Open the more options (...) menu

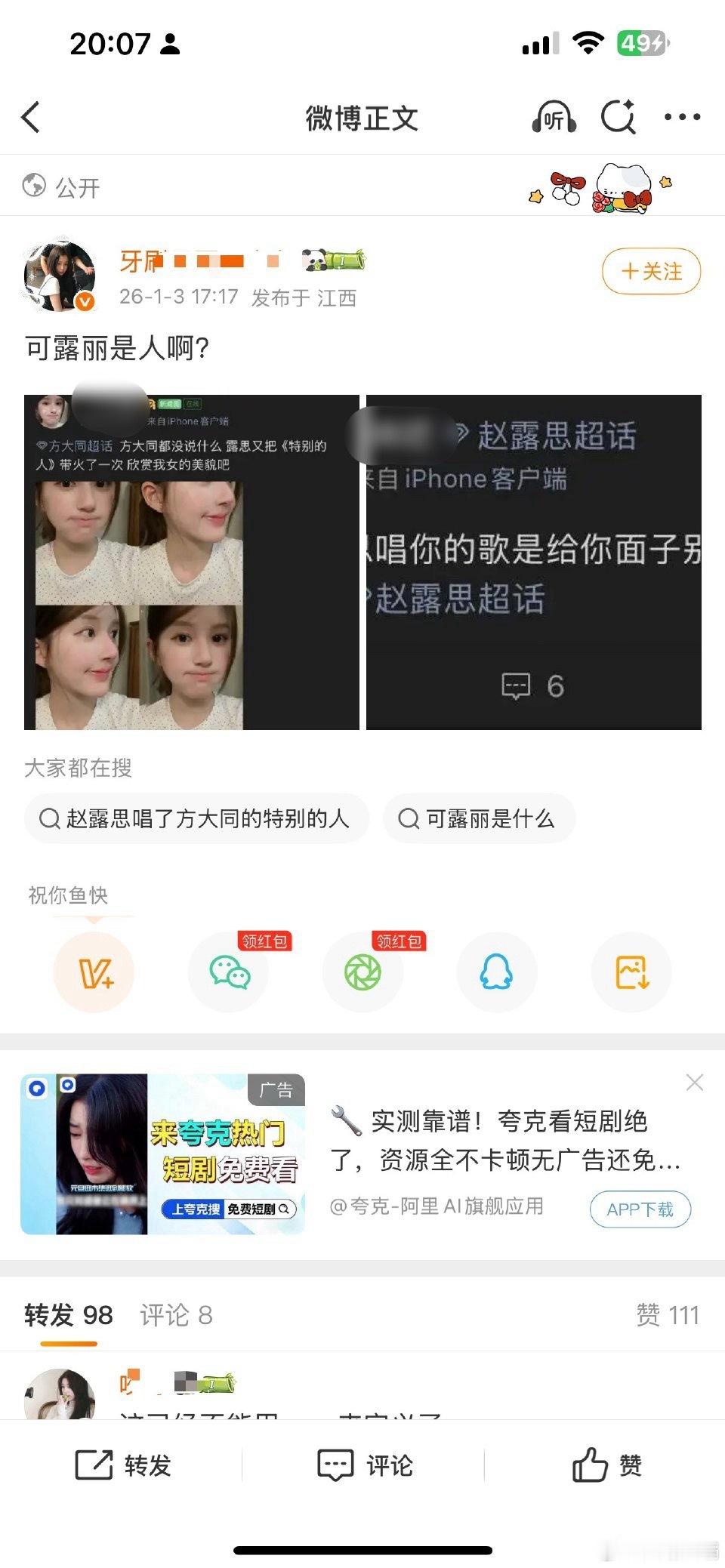point(682,118)
